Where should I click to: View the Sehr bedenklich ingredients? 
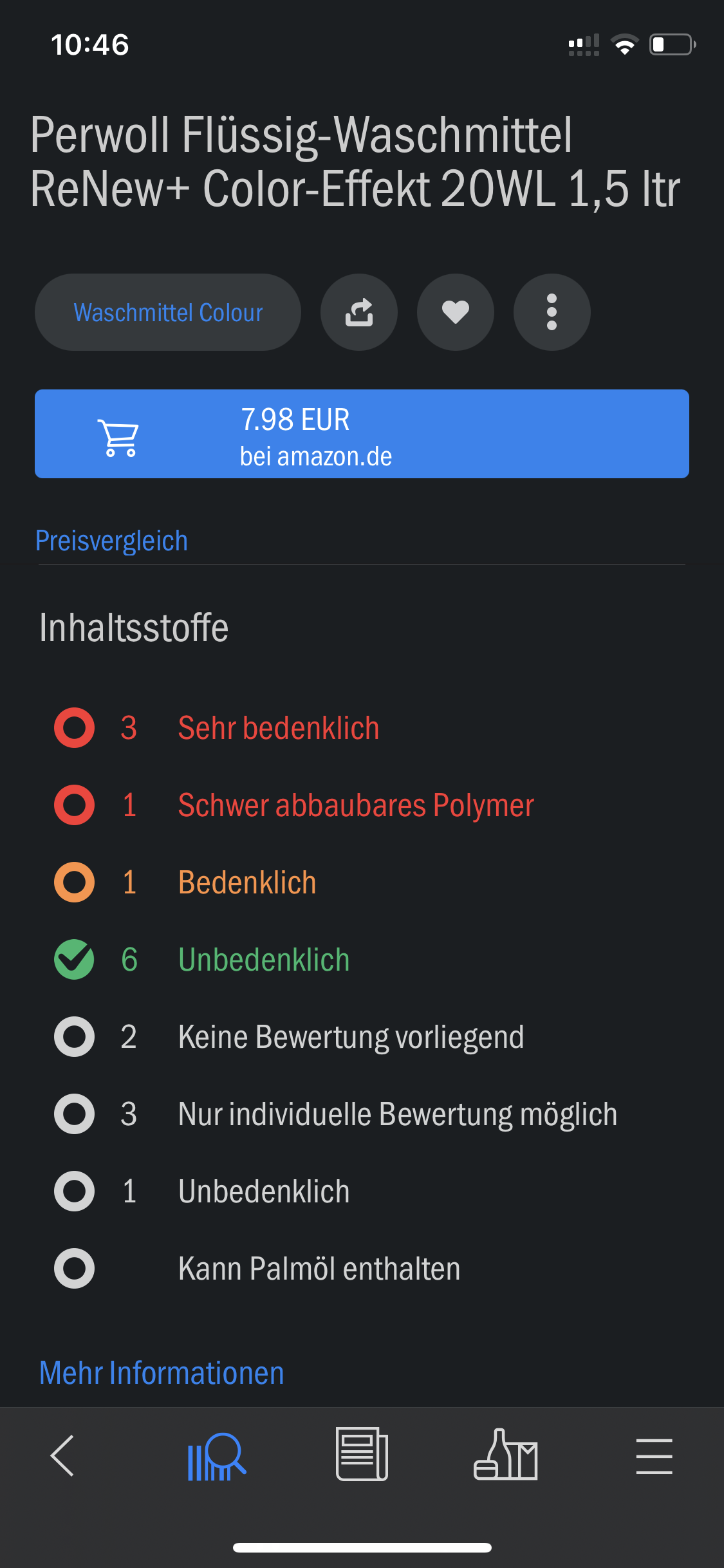[x=278, y=728]
